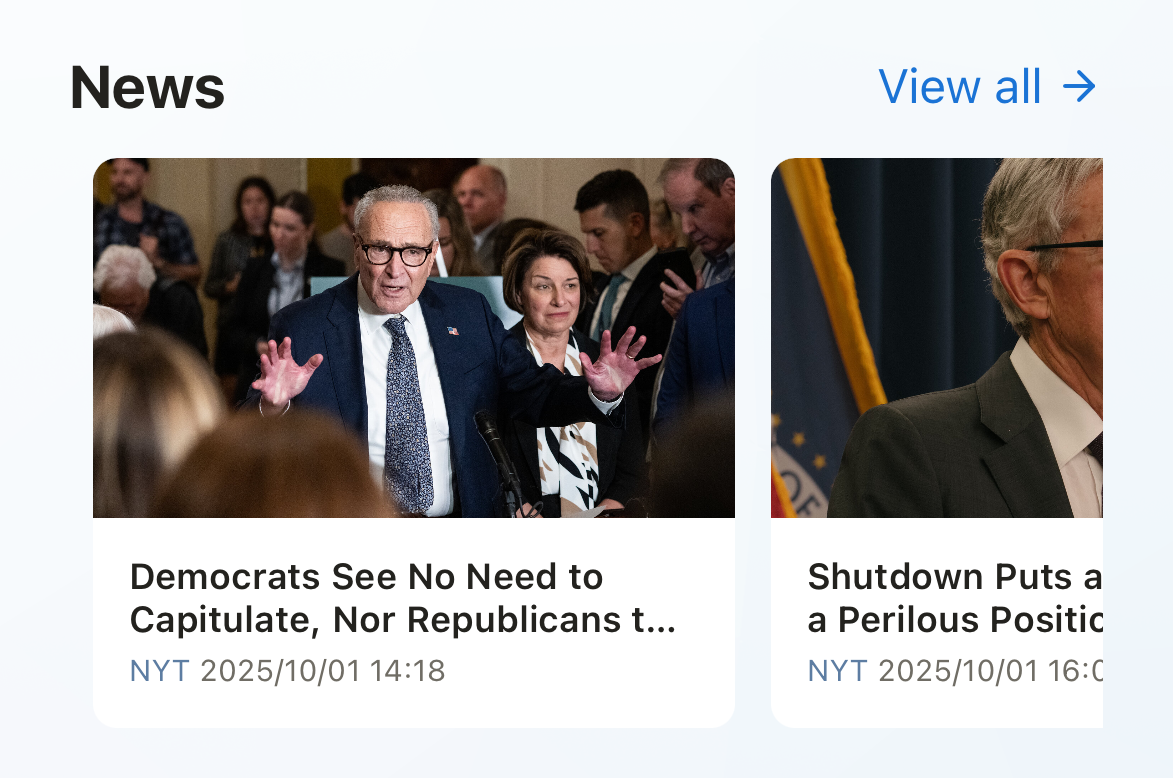Image resolution: width=1173 pixels, height=778 pixels.
Task: Open the Democrats See No Need to Capitulate article
Action: tap(403, 598)
